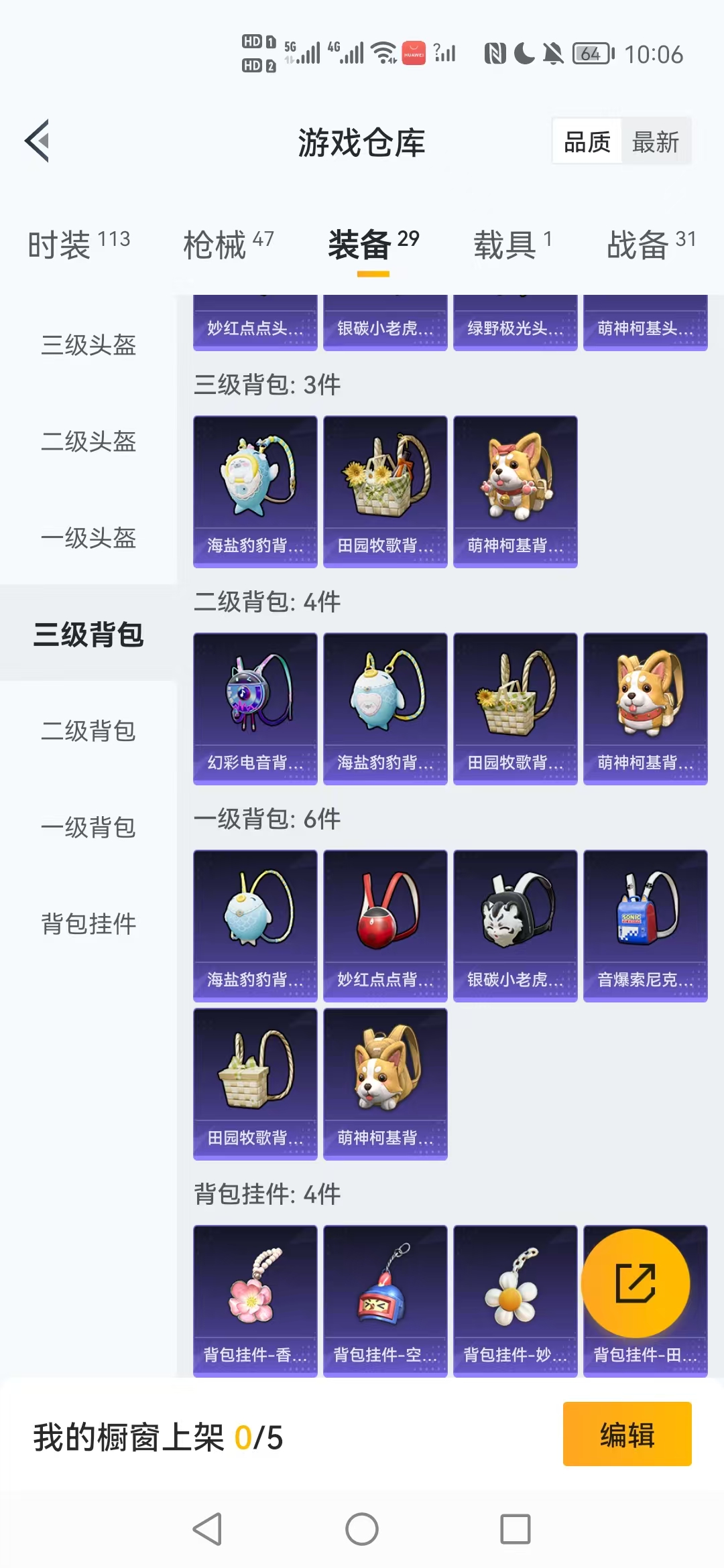Screen dimensions: 724x1568
Task: Select 二级头盔 in the side menu
Action: click(x=88, y=442)
